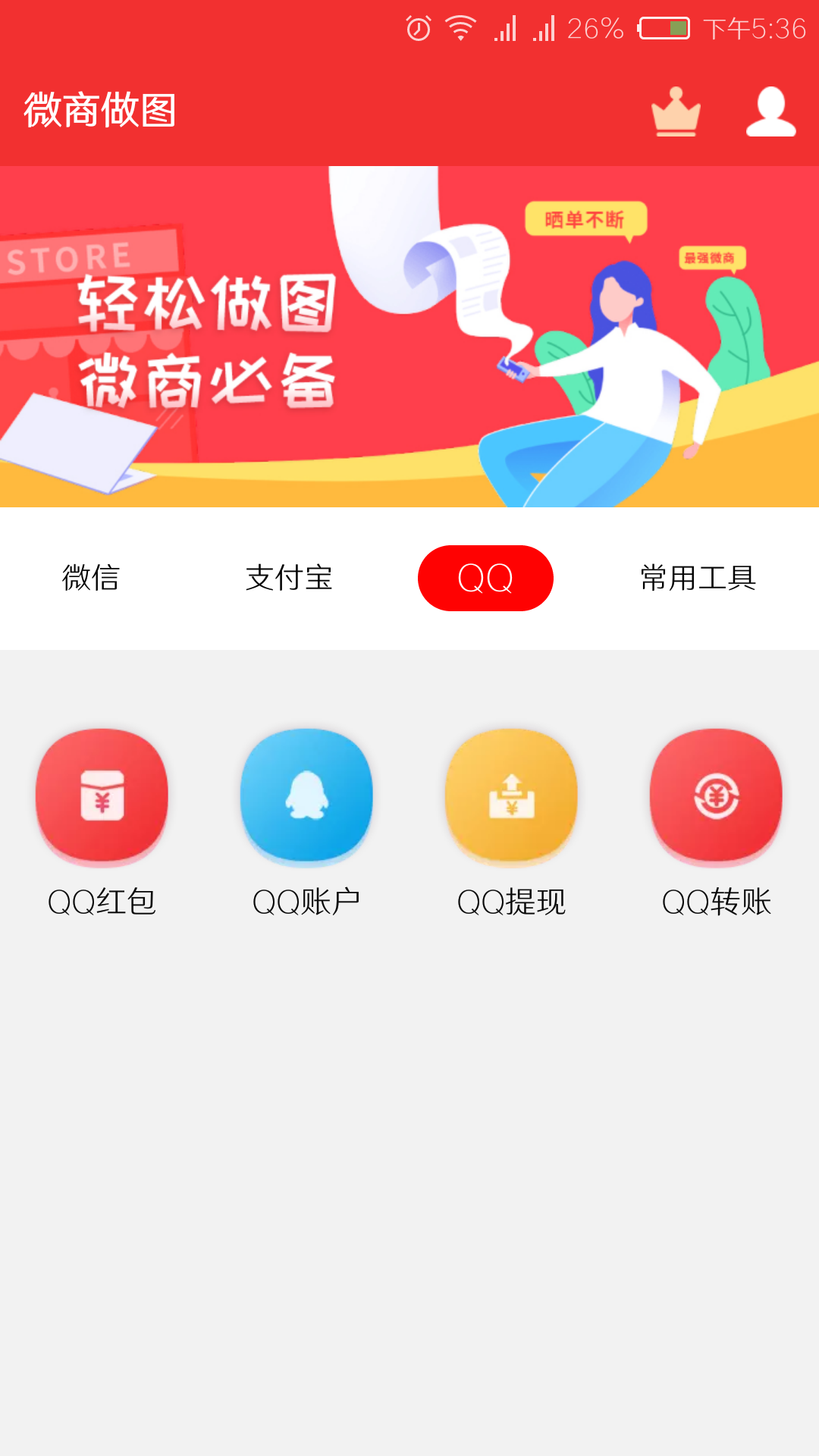Screen dimensions: 819x1456
Task: Open the QQ转账 tool
Action: point(716,796)
